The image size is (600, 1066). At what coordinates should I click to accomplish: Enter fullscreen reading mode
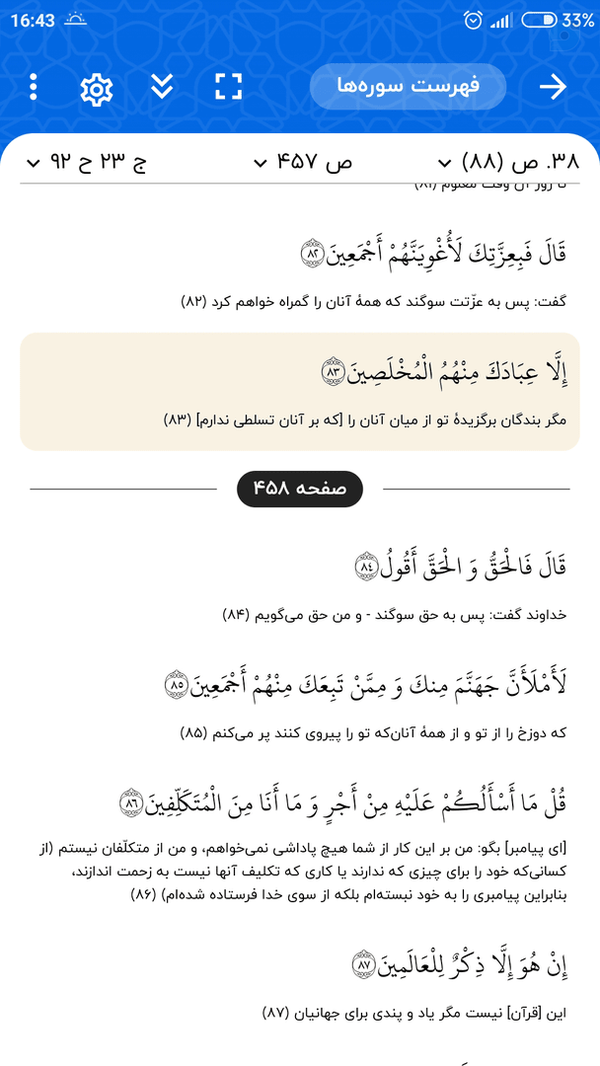tap(229, 87)
